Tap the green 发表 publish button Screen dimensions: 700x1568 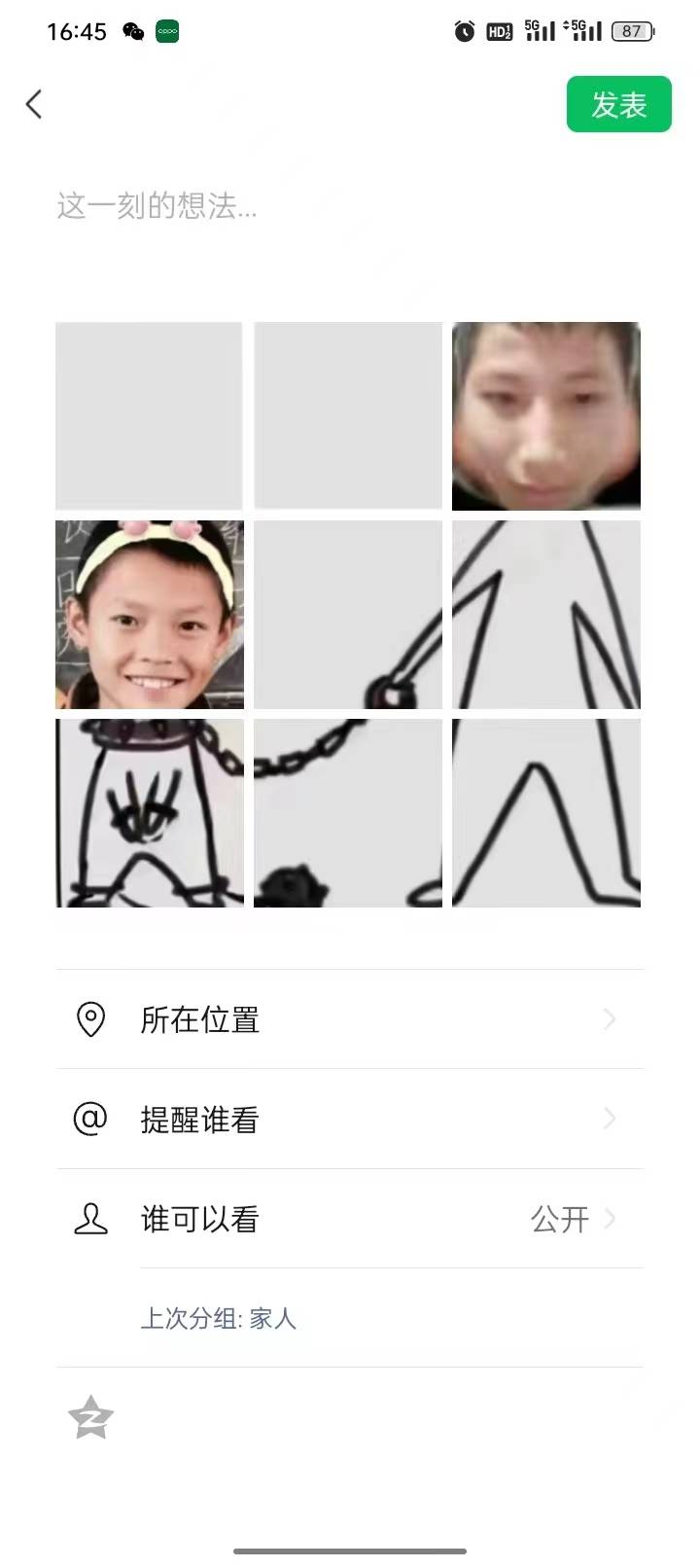(618, 104)
